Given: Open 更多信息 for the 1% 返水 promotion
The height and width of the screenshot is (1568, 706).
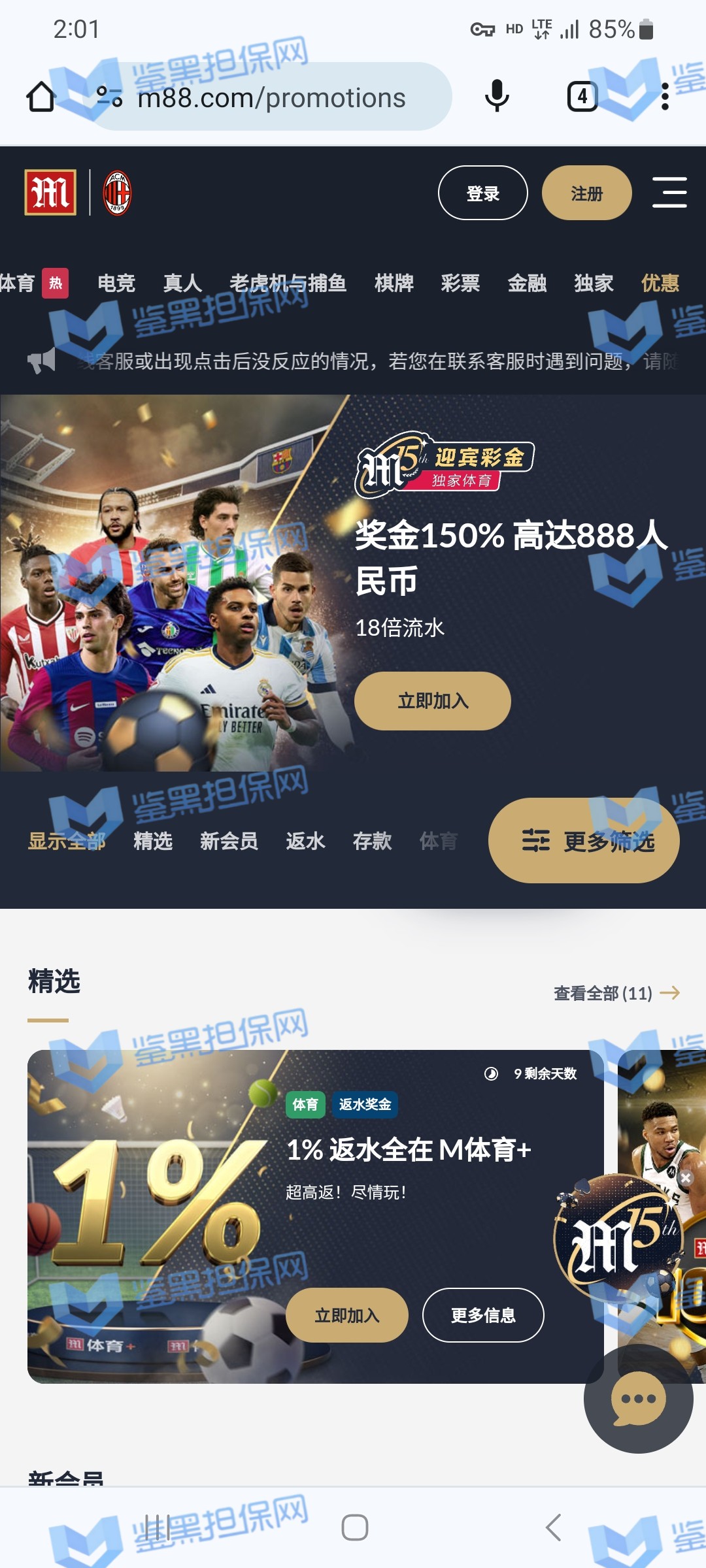Looking at the screenshot, I should point(483,1315).
